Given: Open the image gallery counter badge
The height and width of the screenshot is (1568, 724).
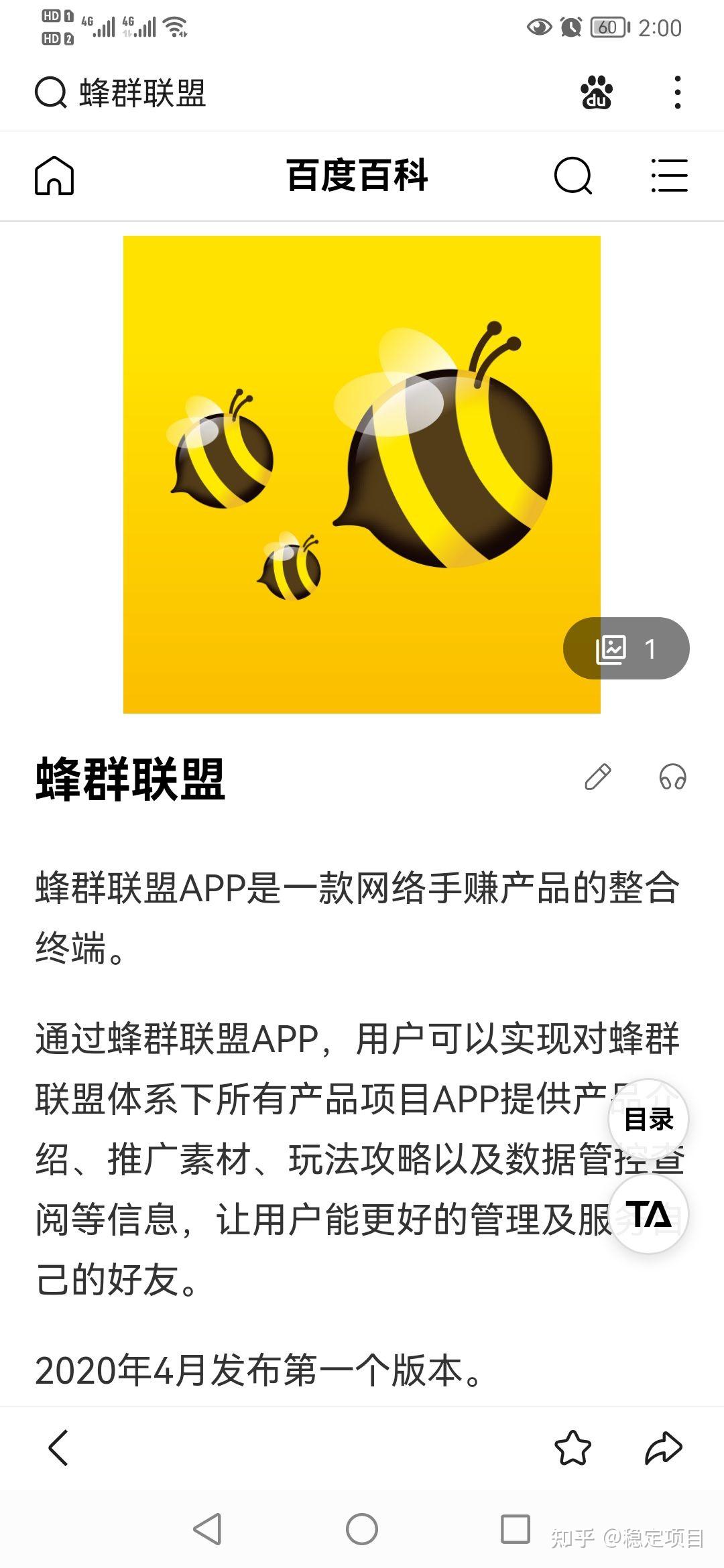Looking at the screenshot, I should point(627,647).
